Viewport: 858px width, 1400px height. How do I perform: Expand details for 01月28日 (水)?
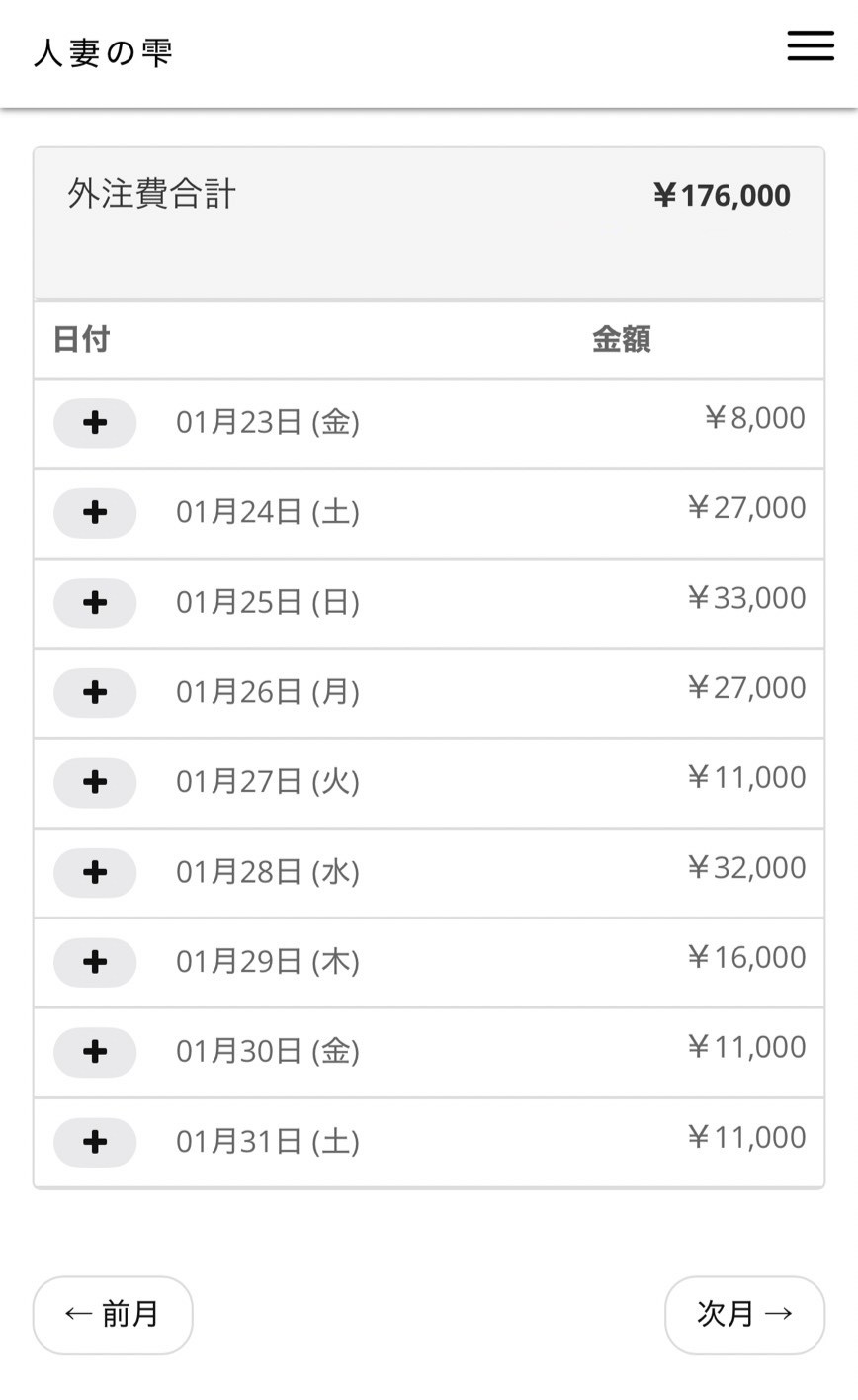tap(95, 873)
